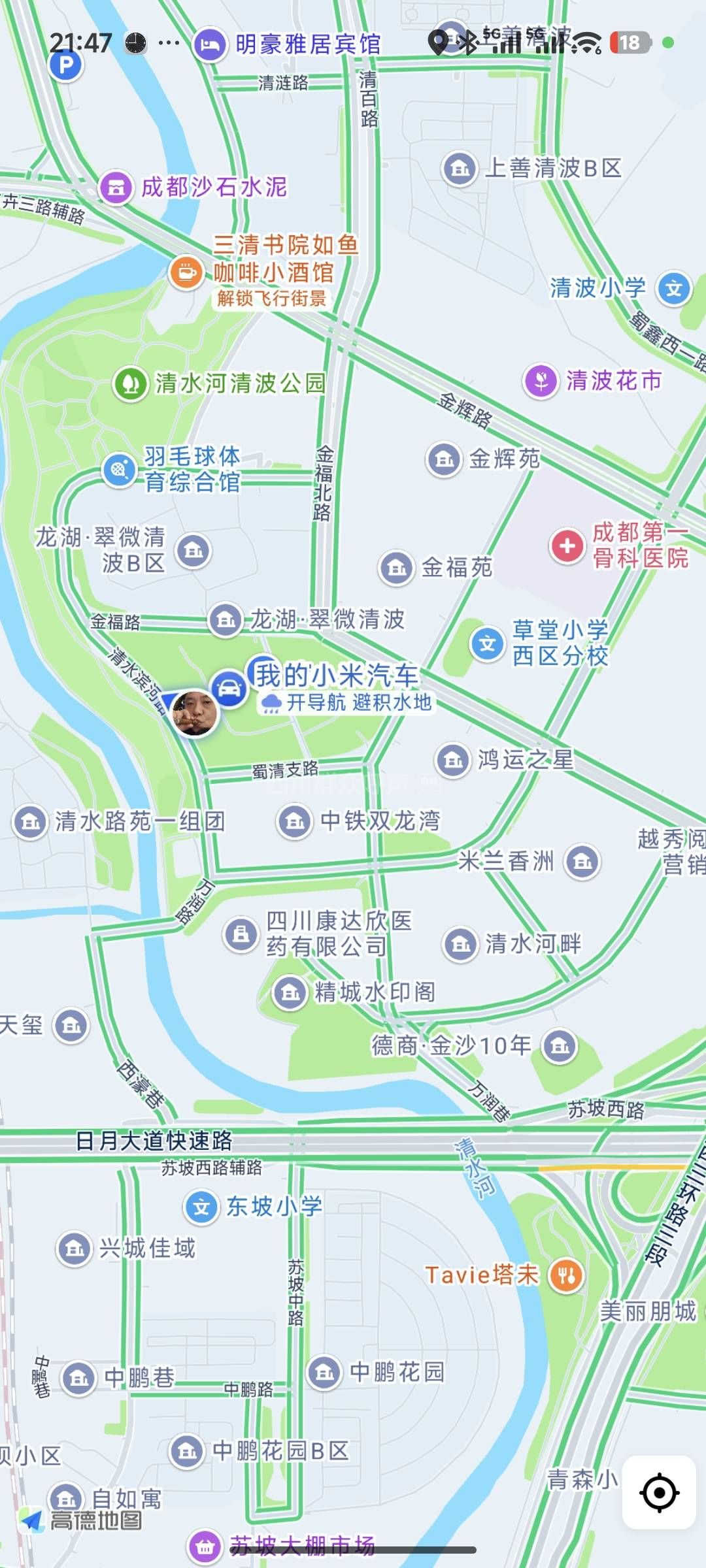View Tavie塔未 restaurant marker
The image size is (706, 1568).
(566, 1275)
